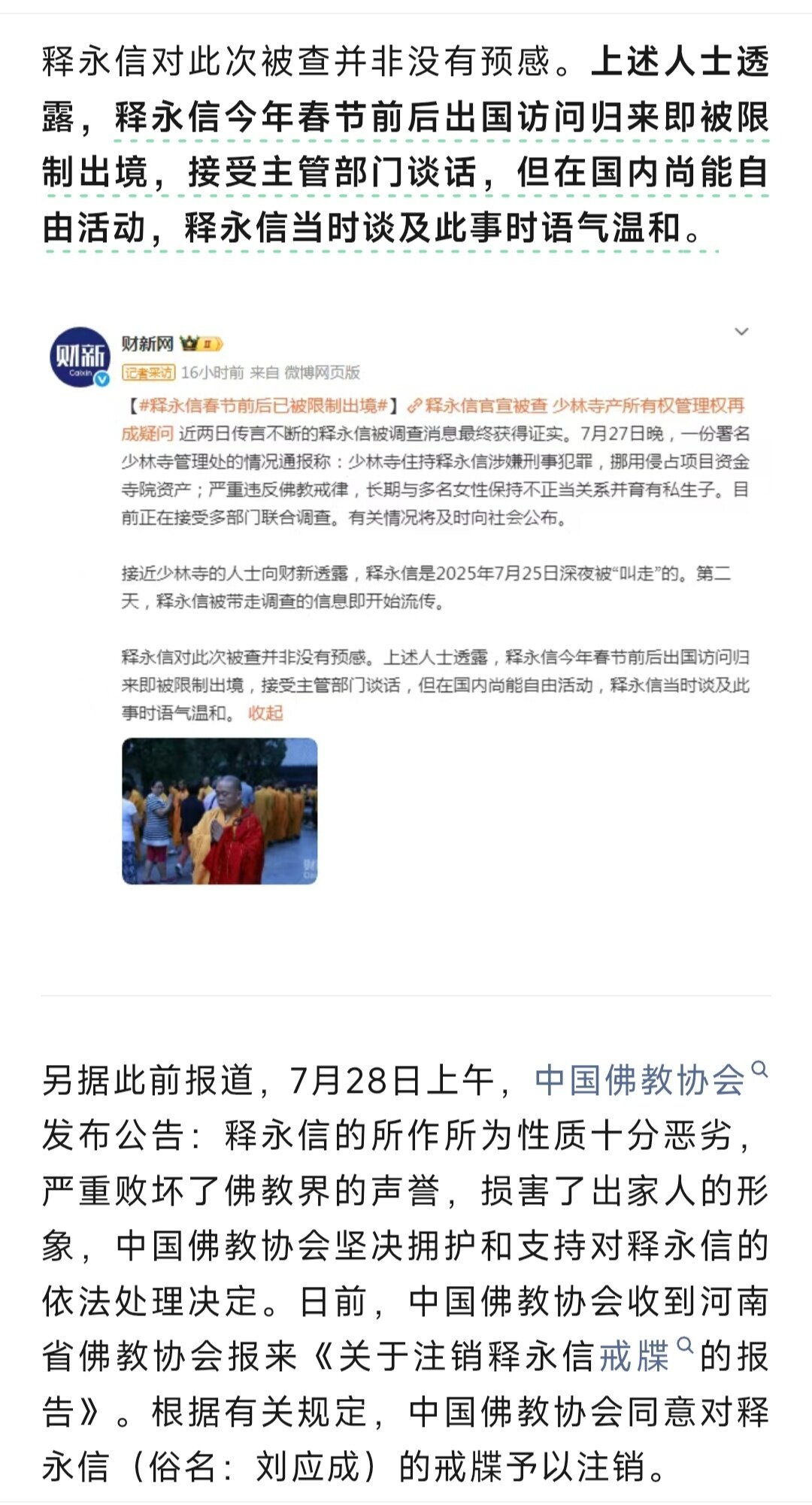Viewport: 812px width, 1505px height.
Task: Open the 中国佛教协会 search link
Action: point(640,1081)
